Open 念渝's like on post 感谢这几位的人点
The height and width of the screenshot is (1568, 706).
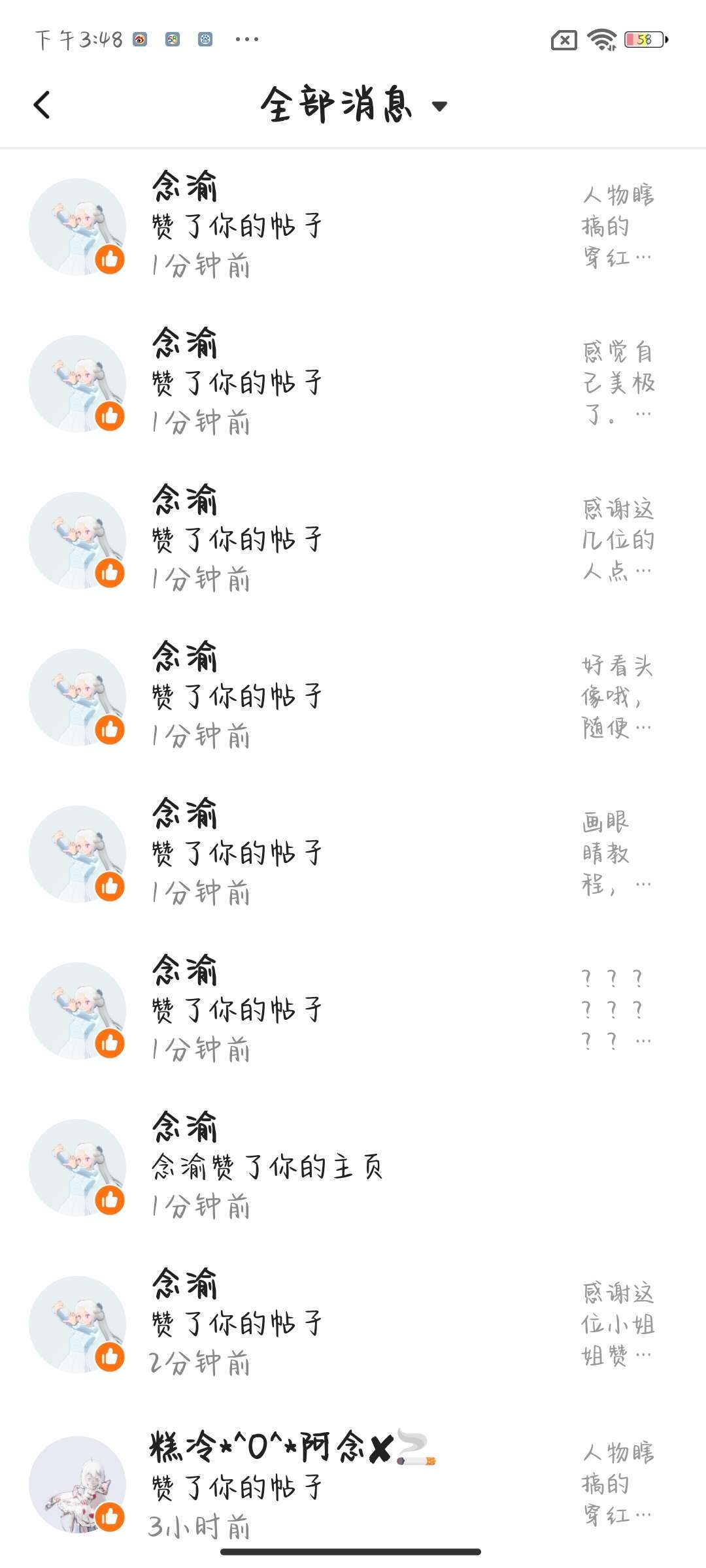[x=353, y=540]
